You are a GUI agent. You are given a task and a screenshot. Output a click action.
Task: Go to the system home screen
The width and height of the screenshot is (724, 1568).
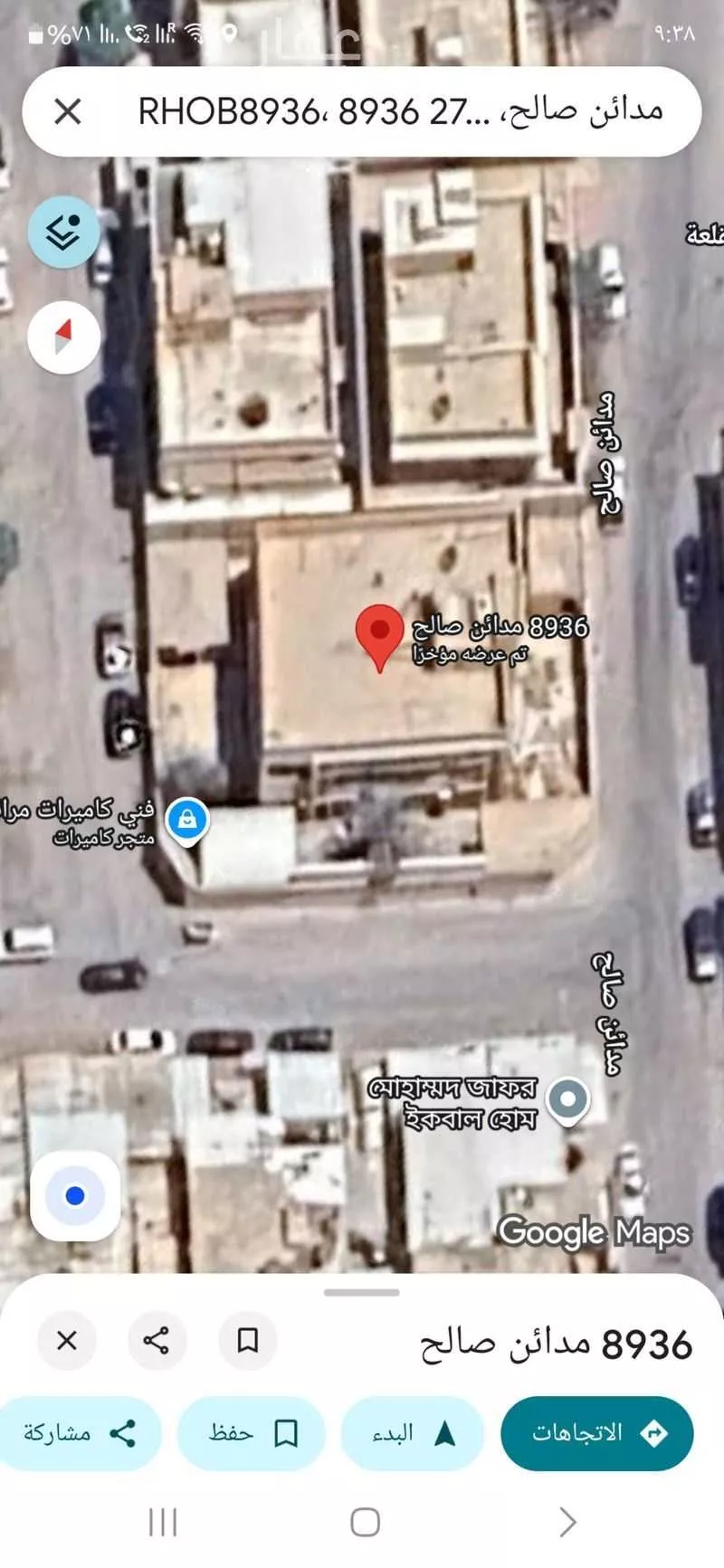tap(365, 1523)
